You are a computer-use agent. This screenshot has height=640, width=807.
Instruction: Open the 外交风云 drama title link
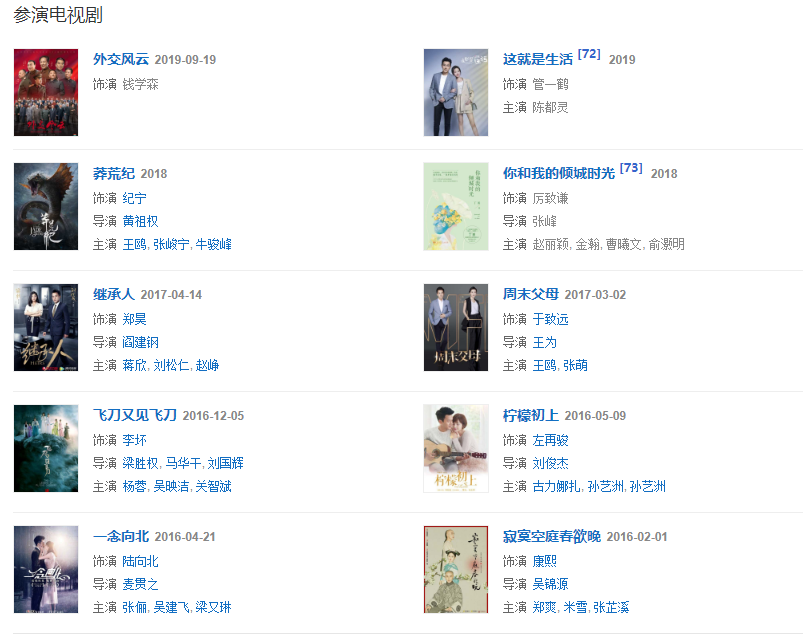coord(120,59)
